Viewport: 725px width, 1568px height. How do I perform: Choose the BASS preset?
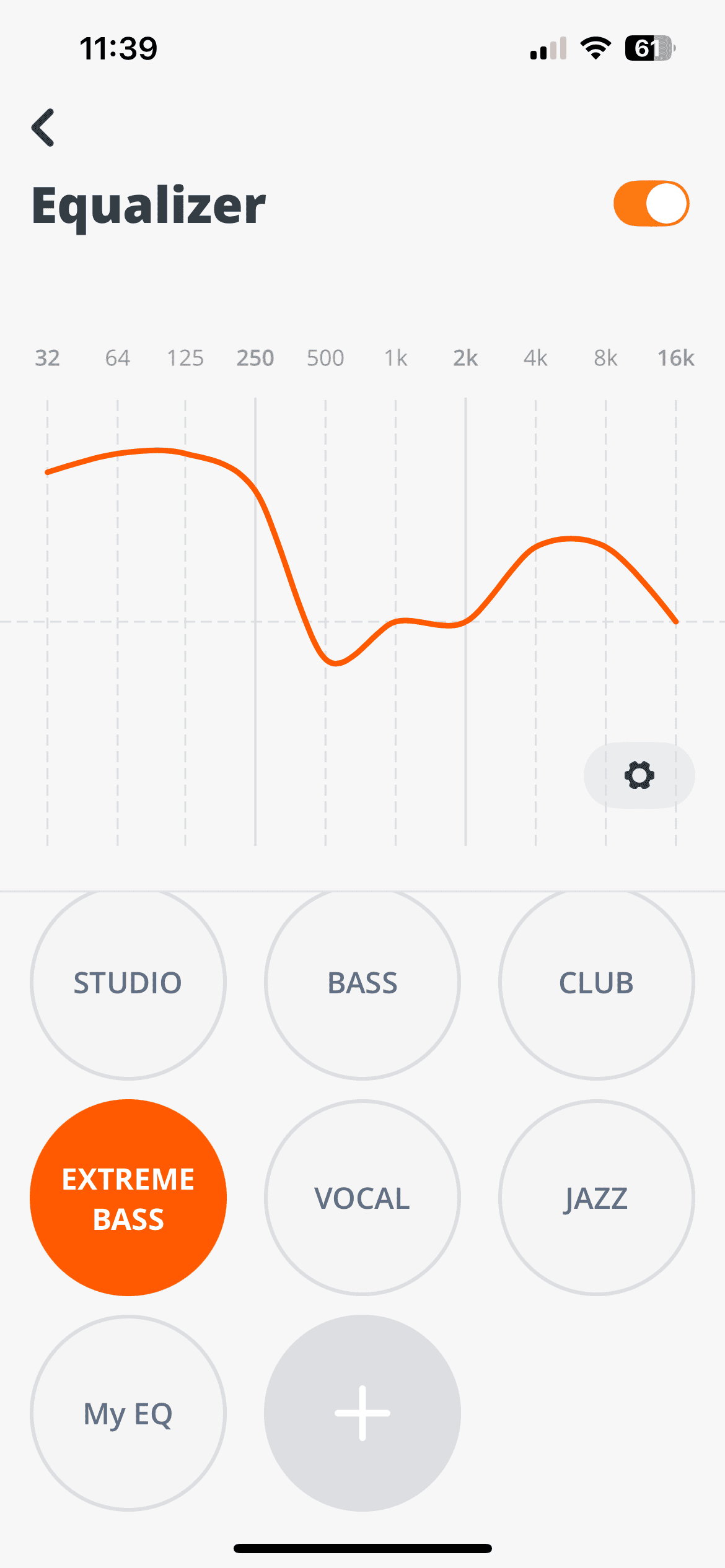click(362, 983)
